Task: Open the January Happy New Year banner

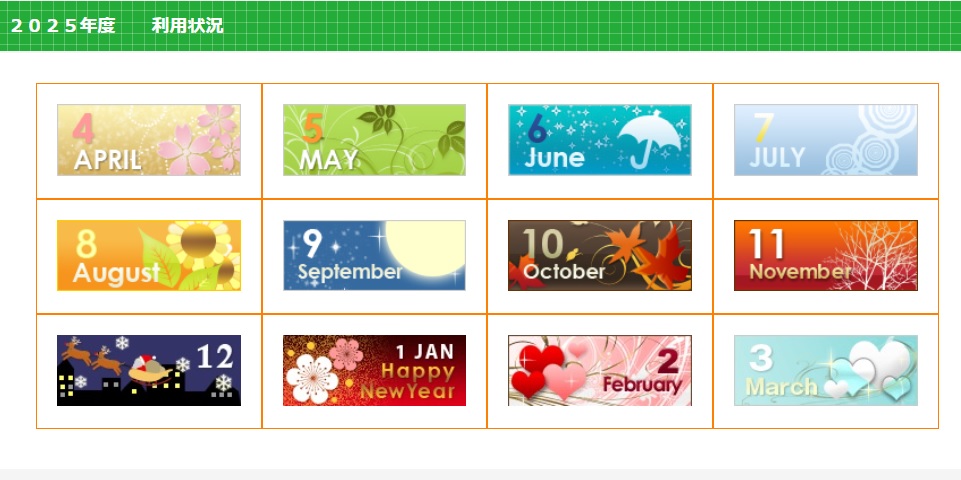Action: (374, 370)
